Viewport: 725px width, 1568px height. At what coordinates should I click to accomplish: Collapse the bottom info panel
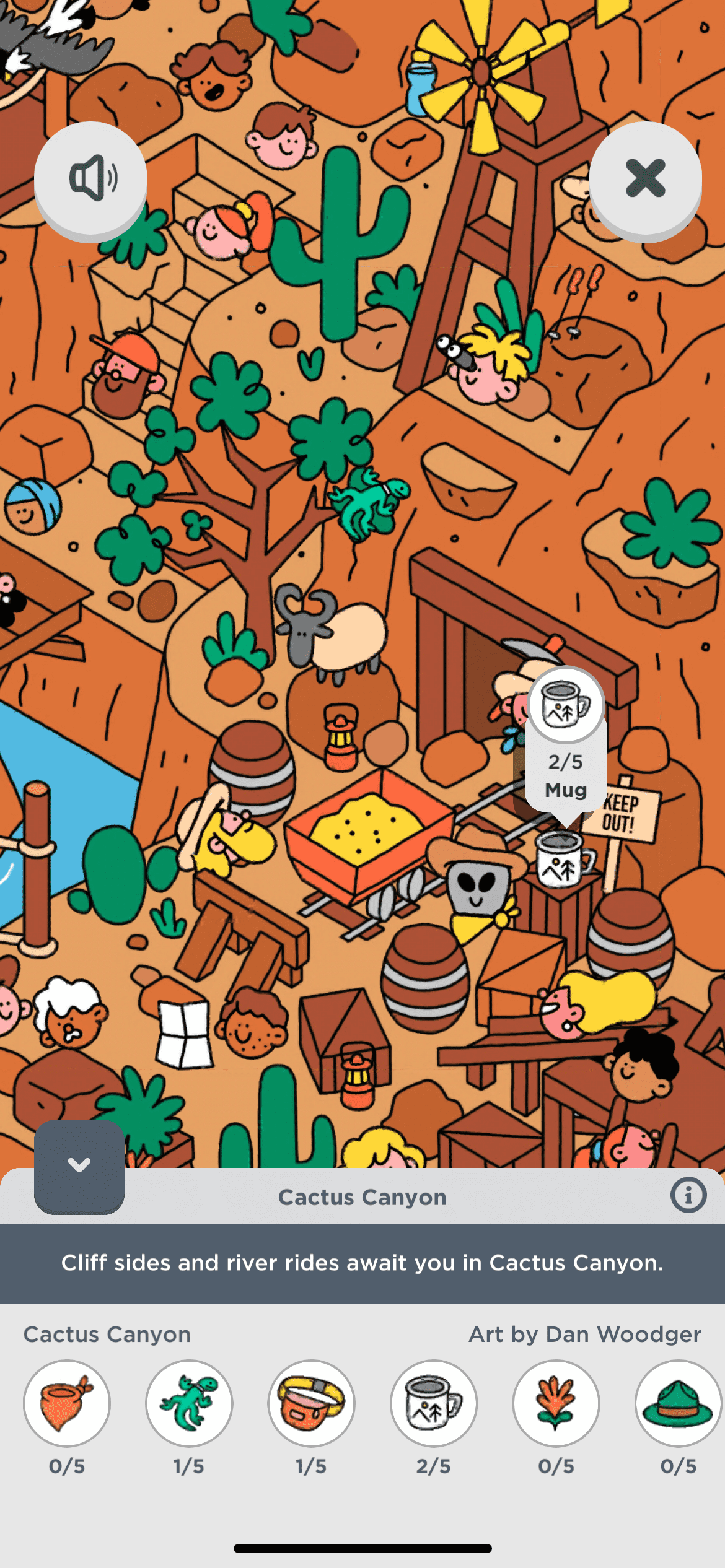[x=79, y=1165]
